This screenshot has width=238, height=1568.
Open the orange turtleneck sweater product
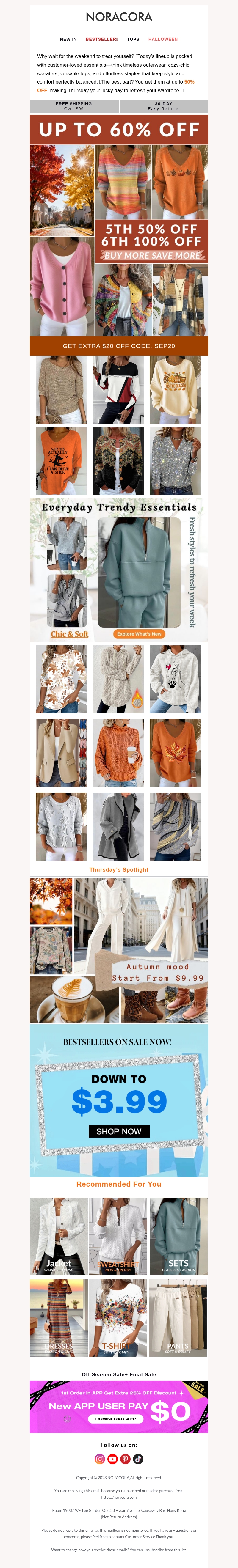[x=118, y=753]
